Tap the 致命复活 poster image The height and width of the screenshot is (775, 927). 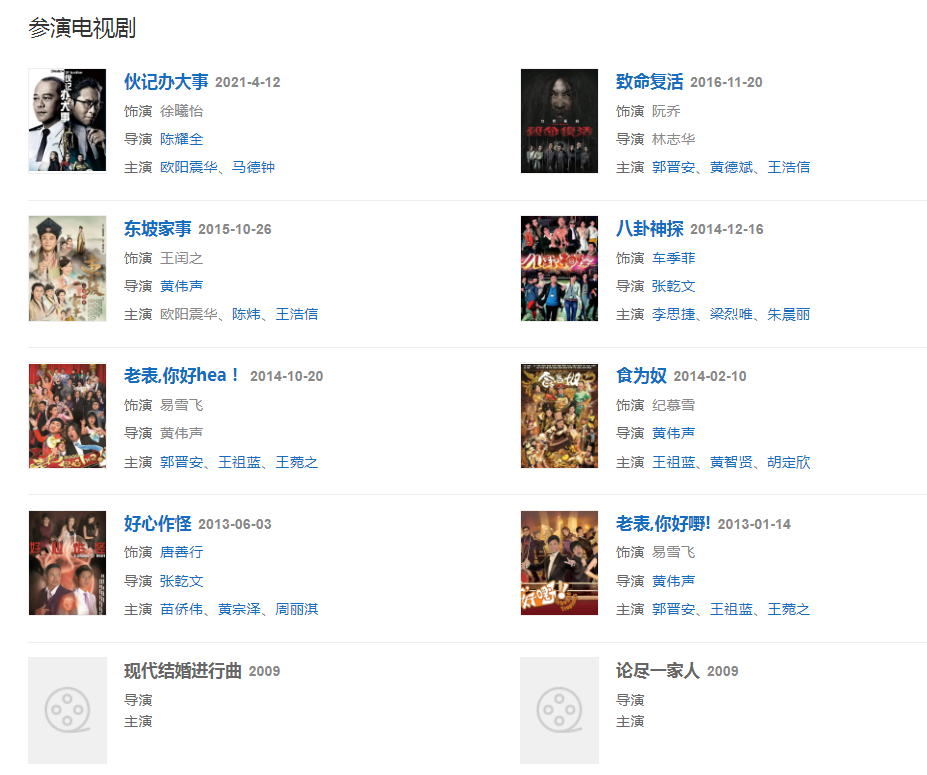pyautogui.click(x=559, y=121)
